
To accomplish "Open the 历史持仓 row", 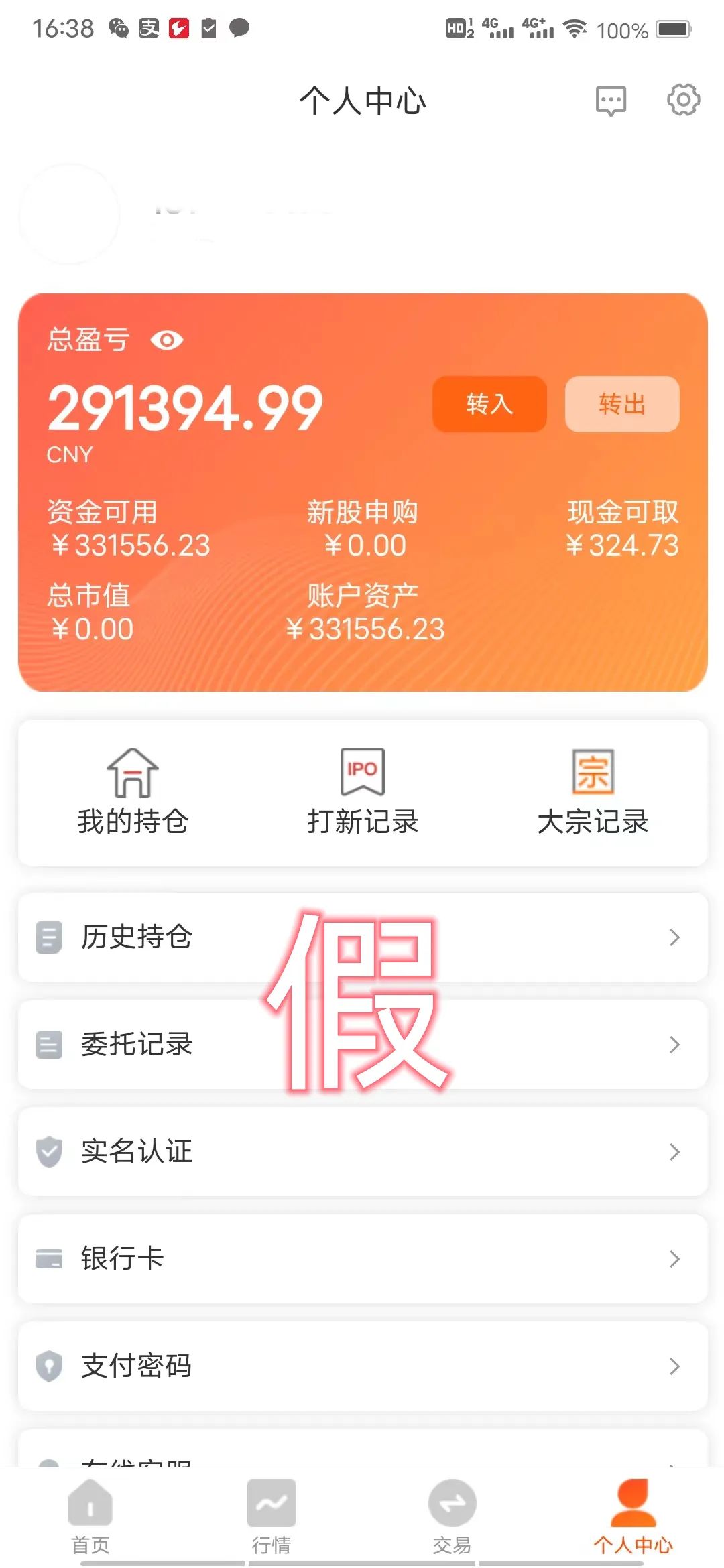I will (363, 937).
